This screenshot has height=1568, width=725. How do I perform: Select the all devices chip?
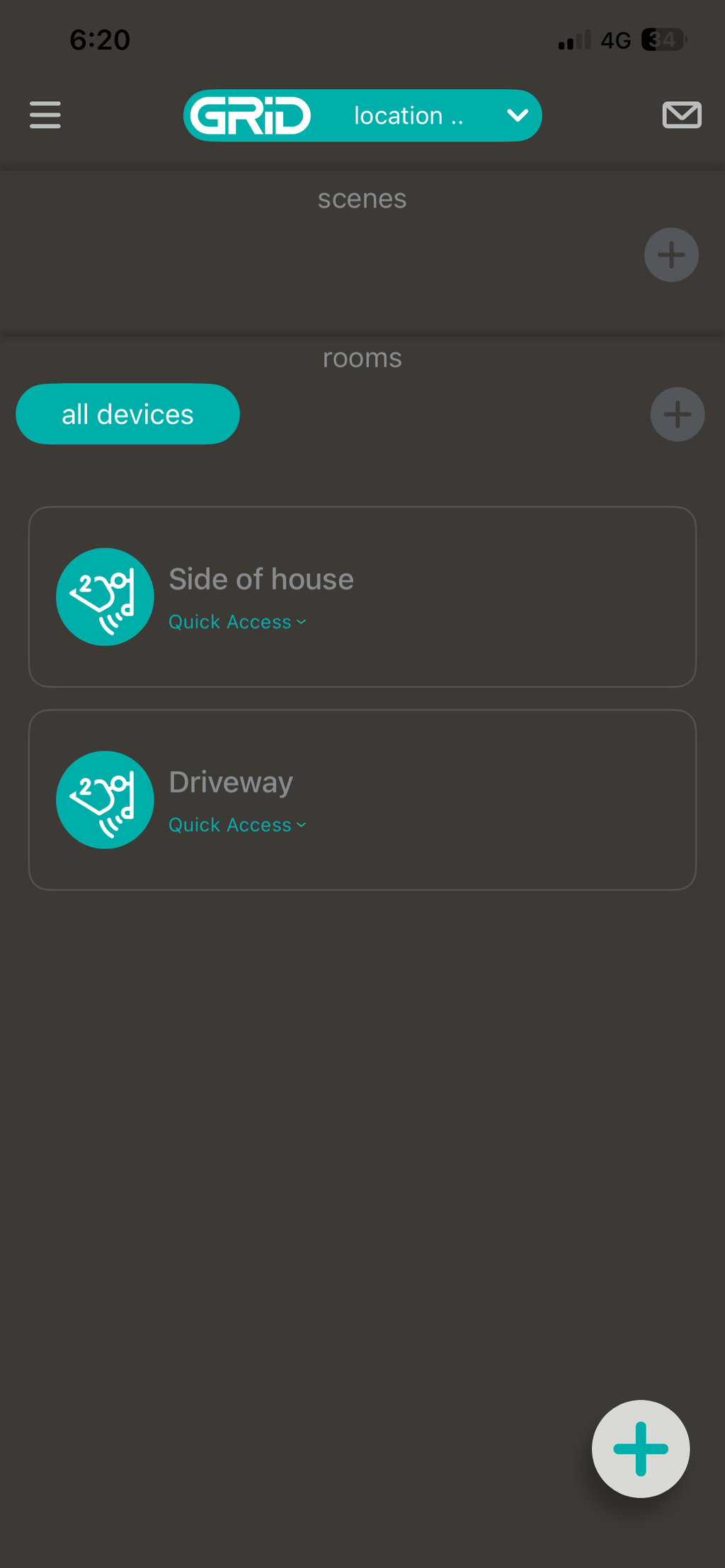tap(128, 414)
